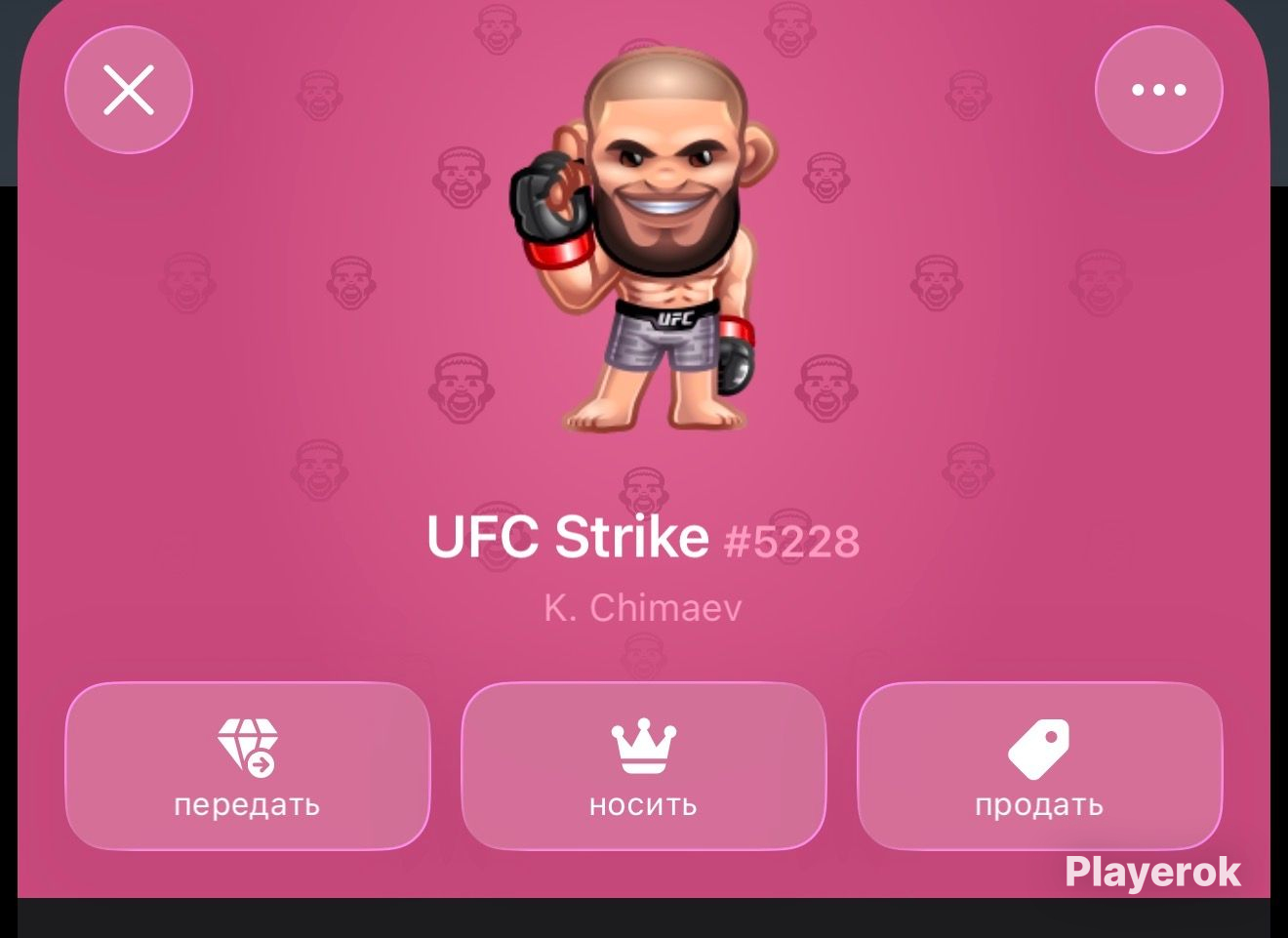Close the UFC Strike gift panel
Image resolution: width=1288 pixels, height=938 pixels.
point(129,90)
